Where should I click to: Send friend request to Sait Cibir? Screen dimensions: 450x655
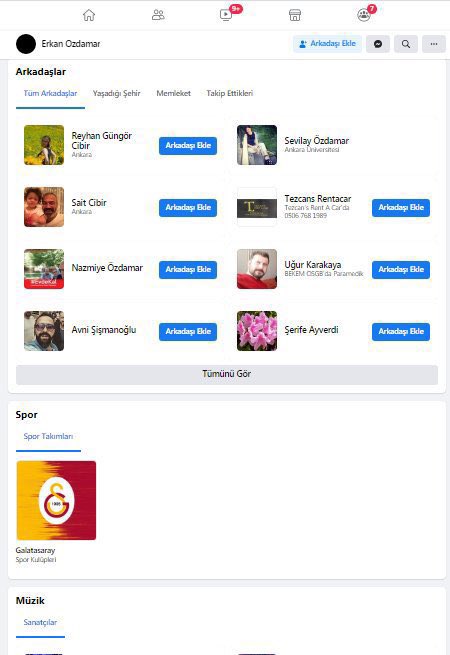pos(188,208)
